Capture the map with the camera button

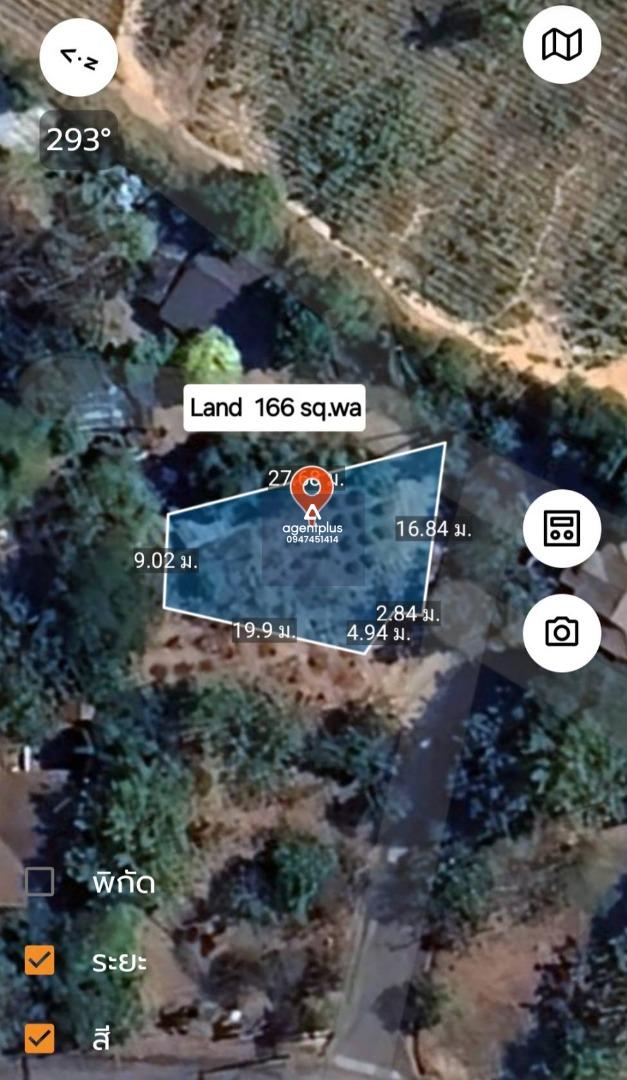coord(562,632)
